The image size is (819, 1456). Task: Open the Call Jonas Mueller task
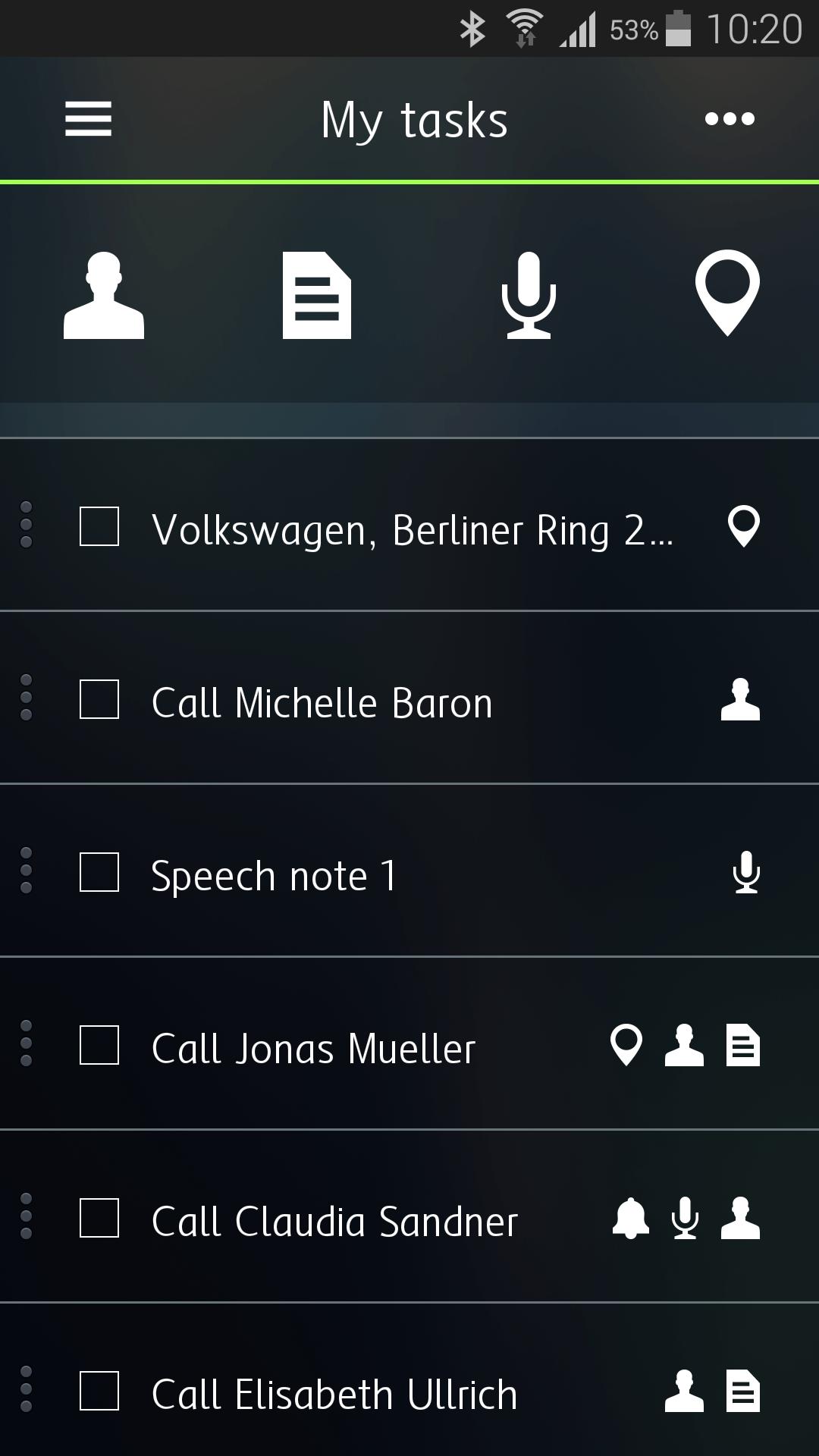click(313, 1048)
